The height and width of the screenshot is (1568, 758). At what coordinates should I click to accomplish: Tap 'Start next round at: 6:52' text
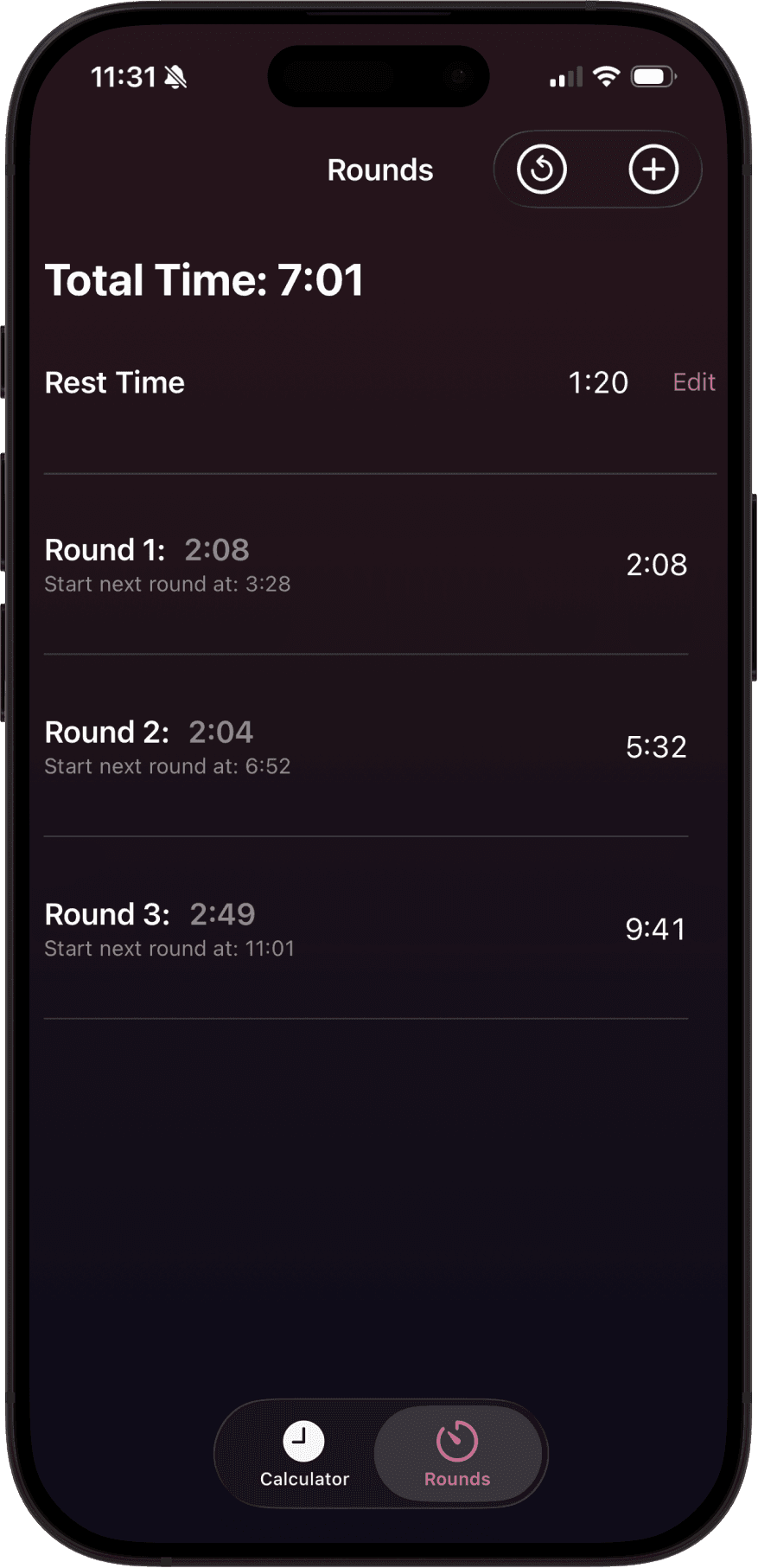[x=167, y=765]
